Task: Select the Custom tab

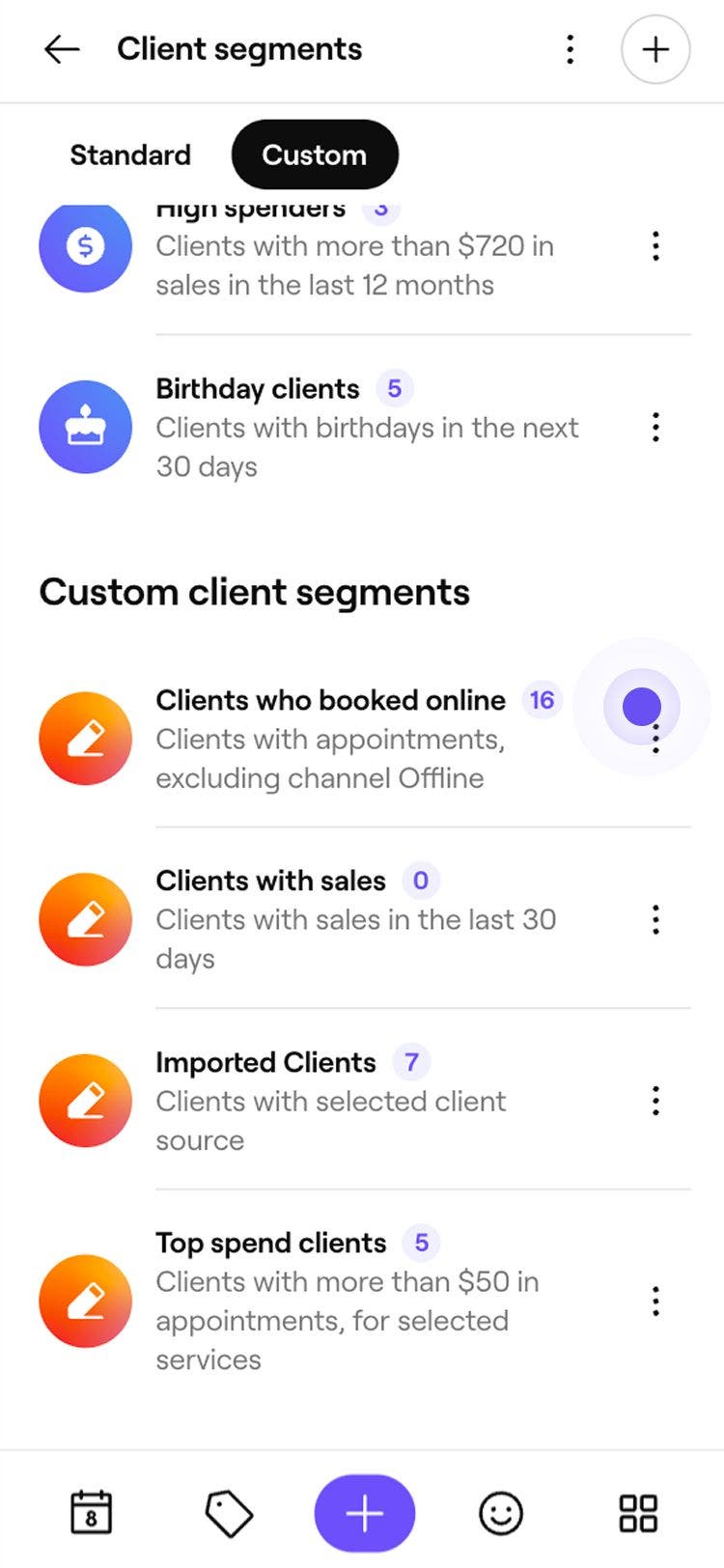Action: pyautogui.click(x=315, y=154)
